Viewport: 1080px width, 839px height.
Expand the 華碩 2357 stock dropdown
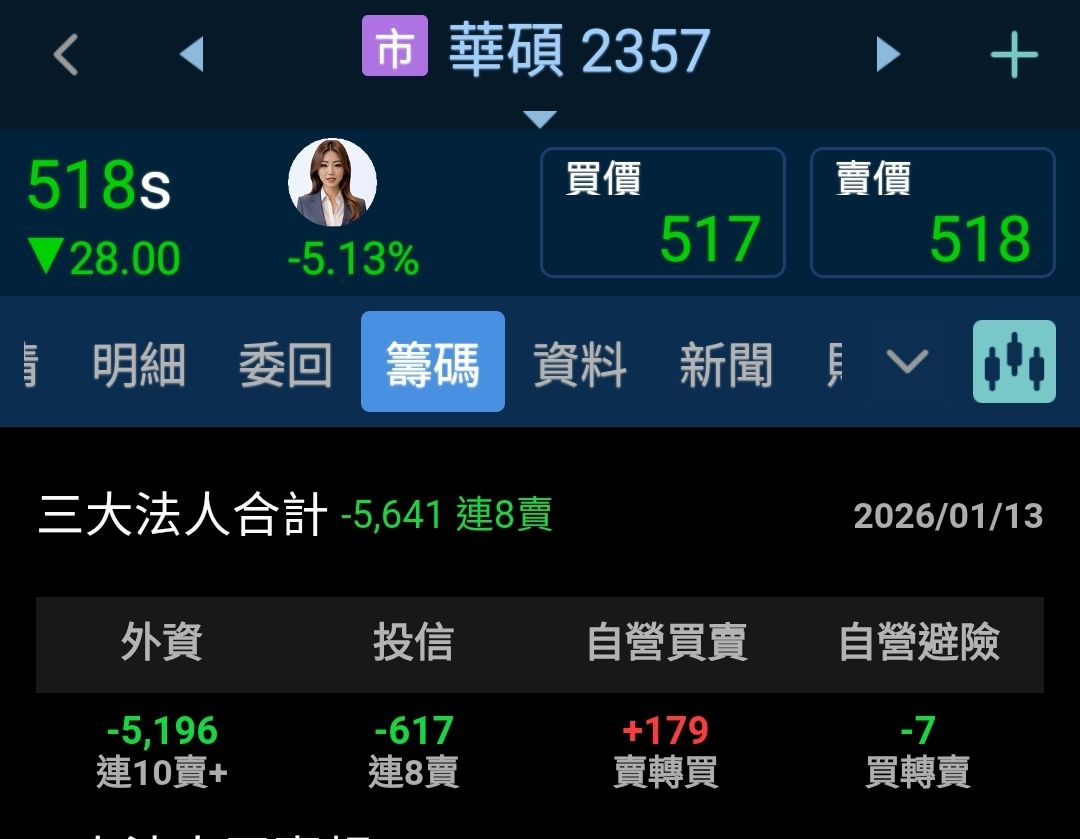click(539, 119)
